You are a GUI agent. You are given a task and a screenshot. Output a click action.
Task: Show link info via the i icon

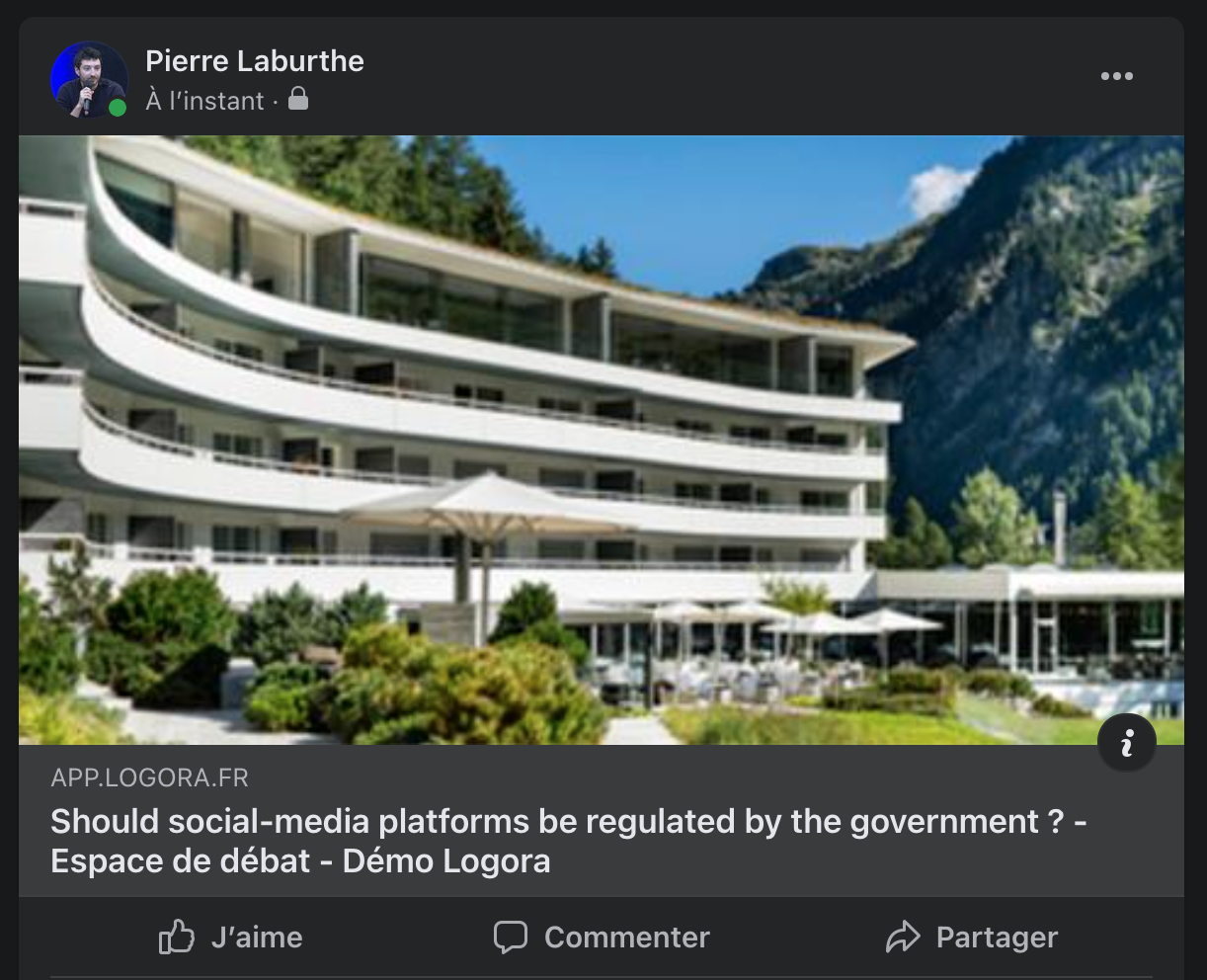(1127, 741)
